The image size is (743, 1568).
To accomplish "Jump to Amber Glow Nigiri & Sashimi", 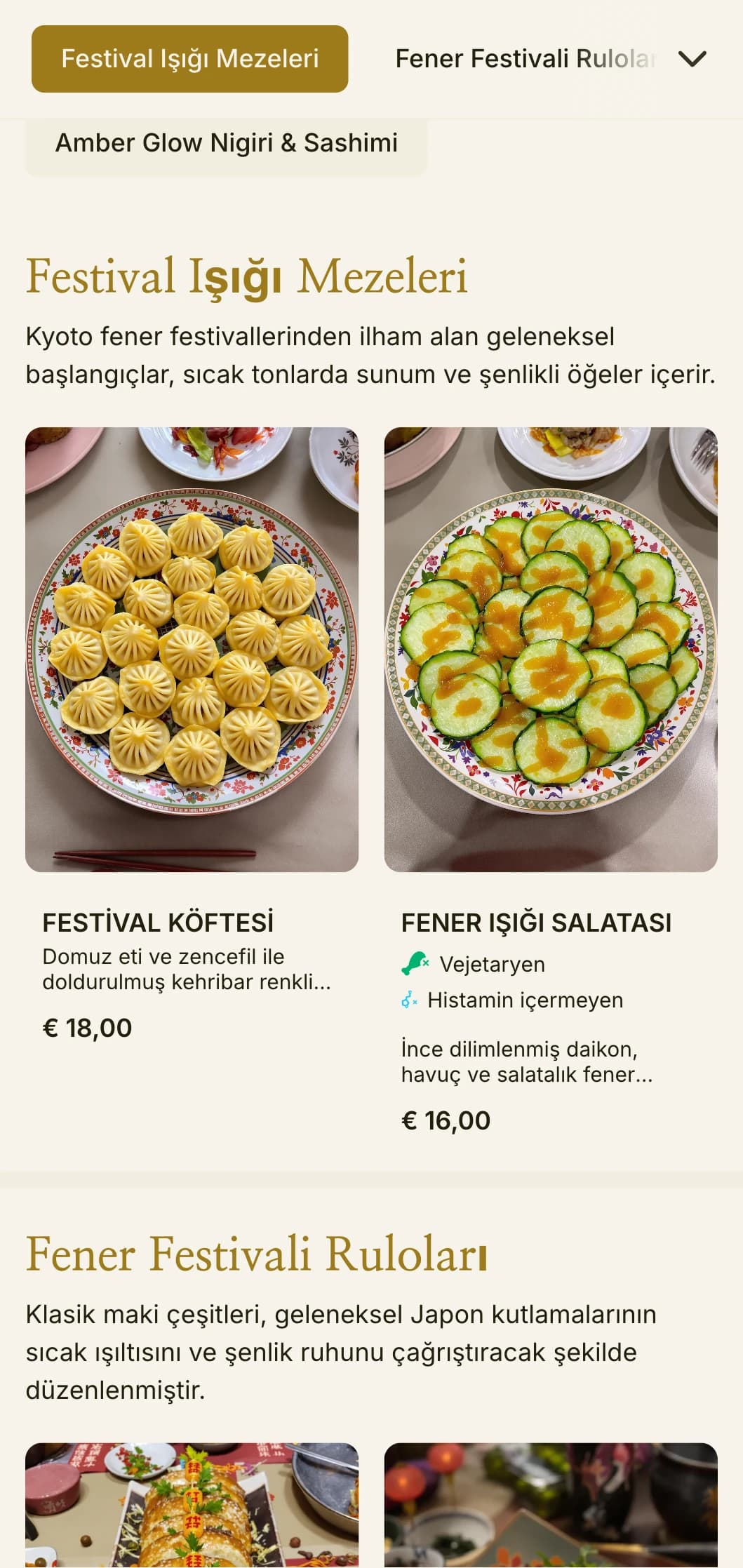I will click(x=226, y=143).
